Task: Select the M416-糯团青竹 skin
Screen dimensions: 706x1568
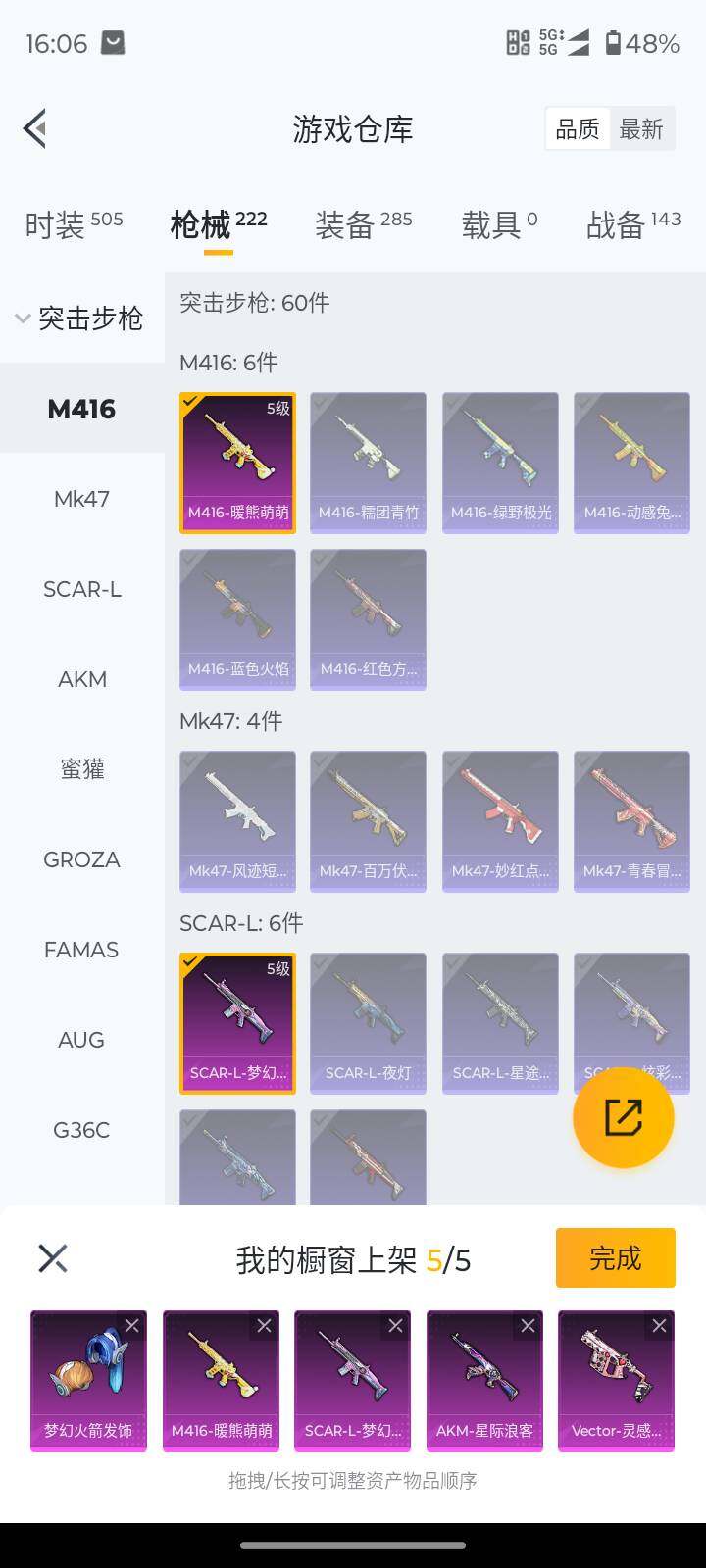Action: 368,462
